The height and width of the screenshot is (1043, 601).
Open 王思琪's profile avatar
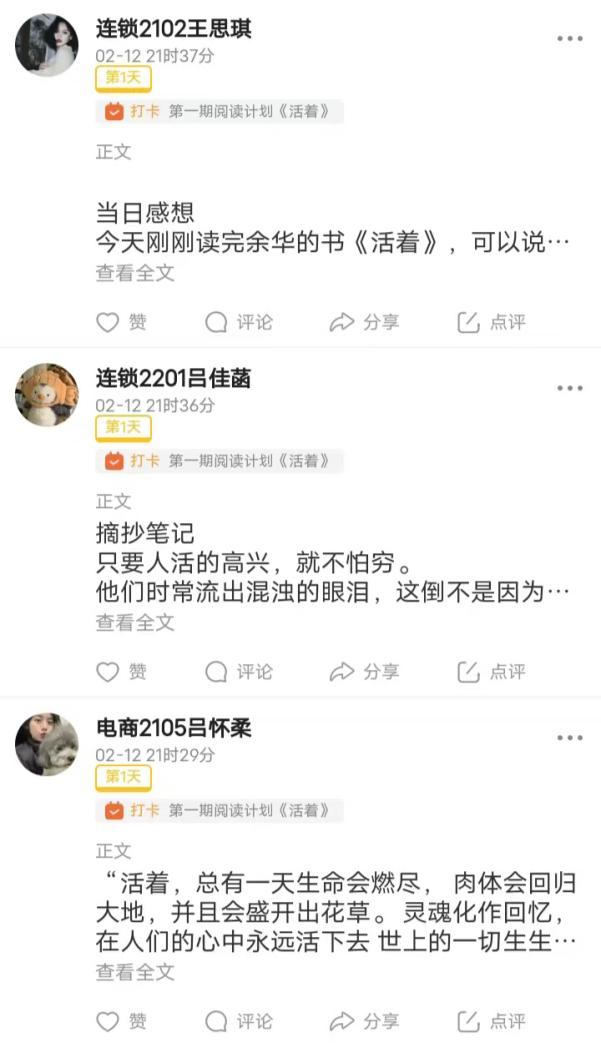(46, 45)
